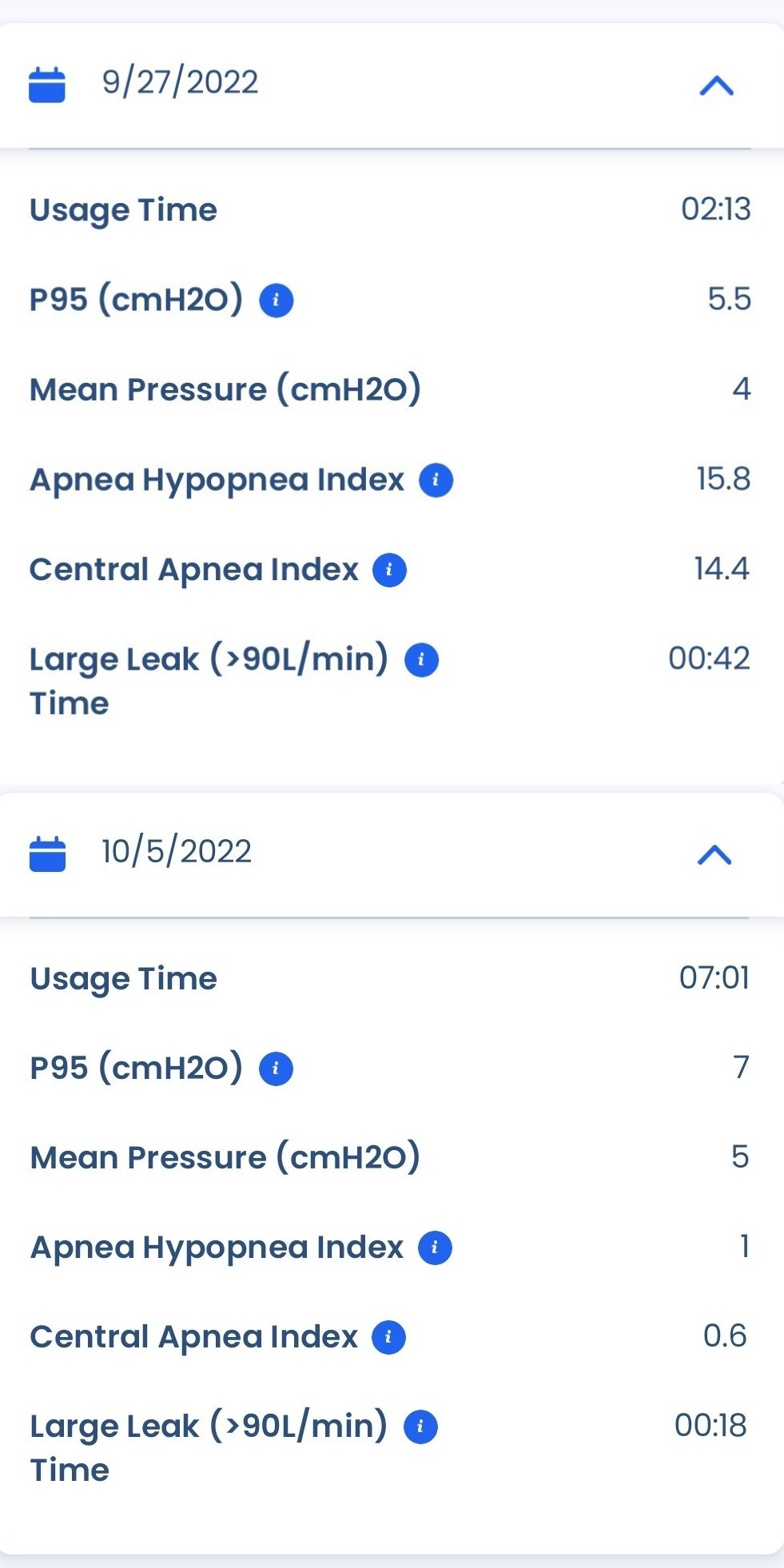Open P95 info icon under 9/27/2022
The width and height of the screenshot is (784, 1568).
tap(277, 300)
